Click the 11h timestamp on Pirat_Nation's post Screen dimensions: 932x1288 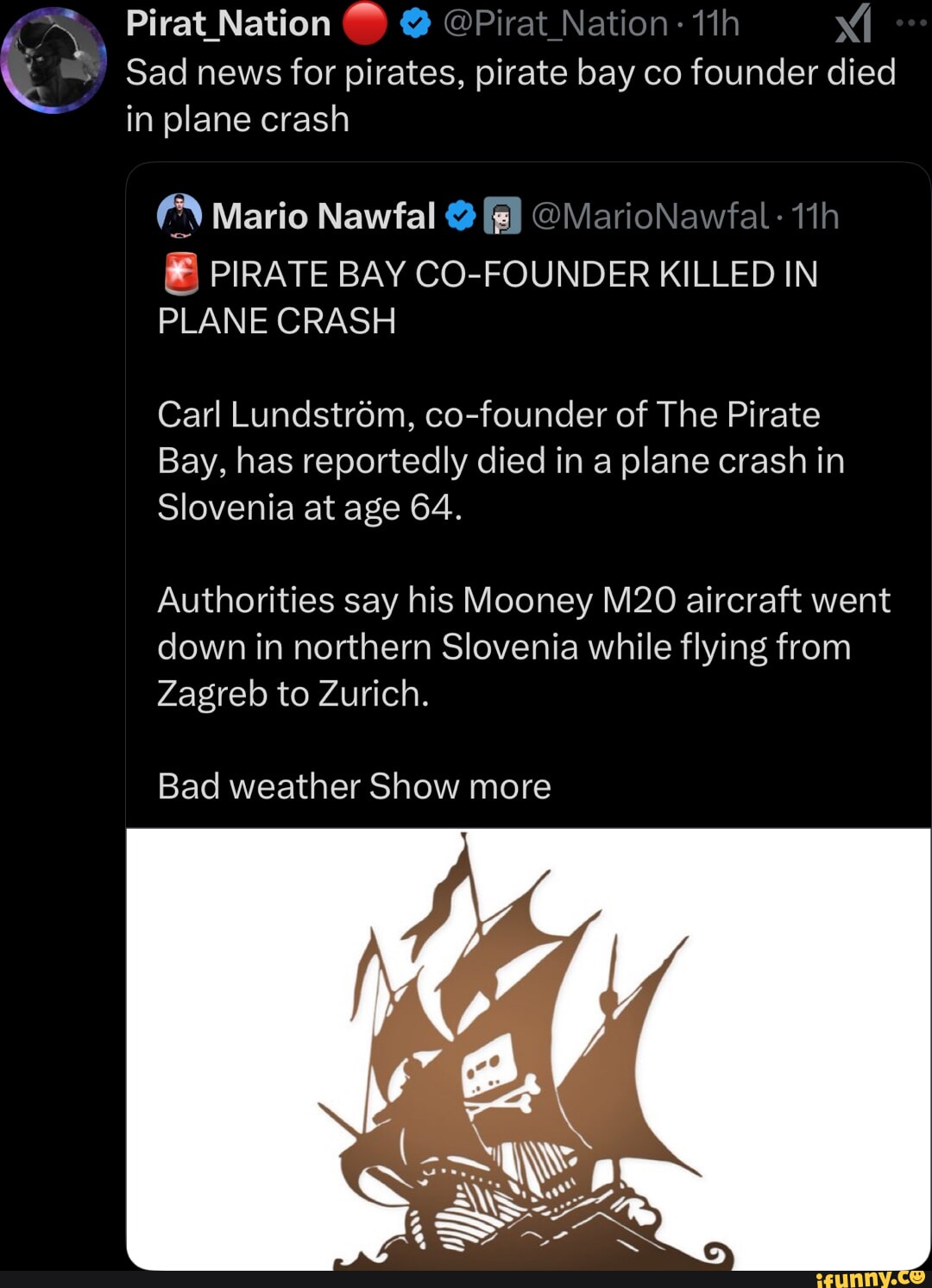coord(714,23)
